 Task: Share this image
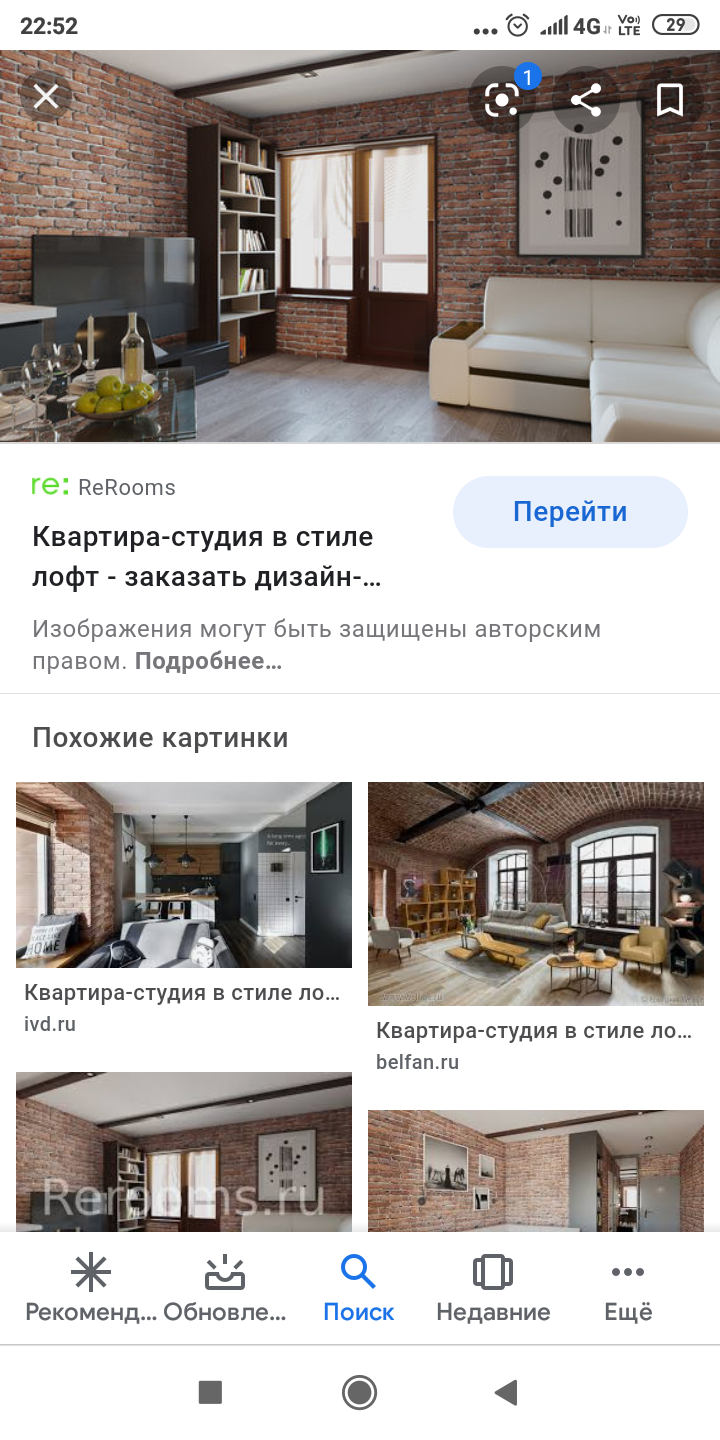click(586, 99)
